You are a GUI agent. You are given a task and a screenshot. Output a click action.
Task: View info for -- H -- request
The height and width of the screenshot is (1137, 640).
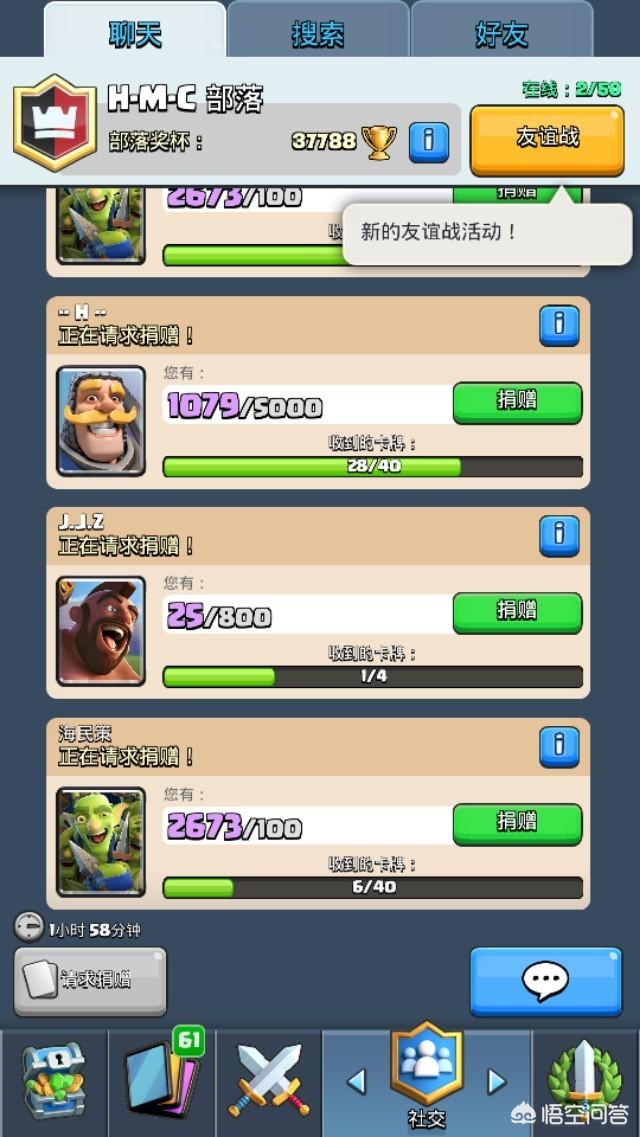(x=559, y=324)
